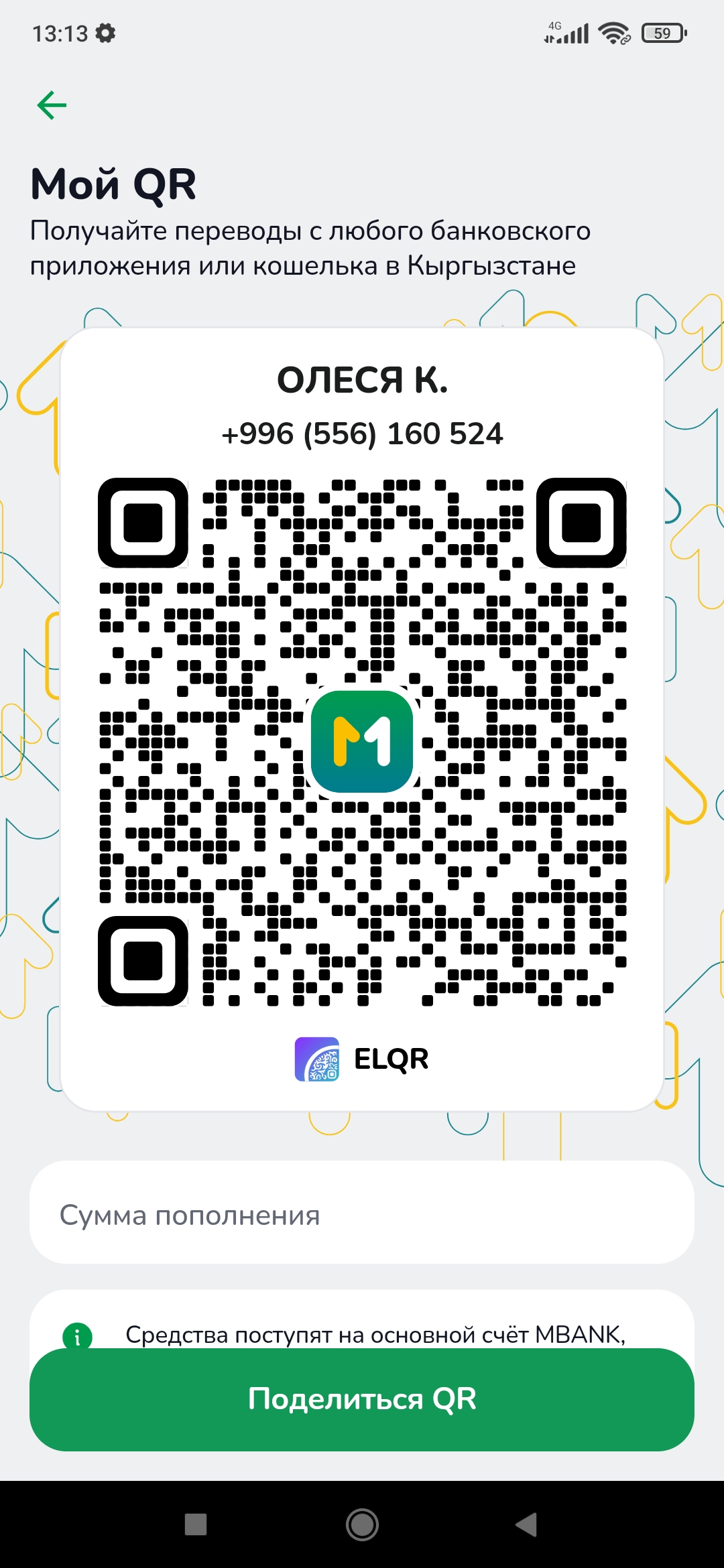724x1568 pixels.
Task: Tap the "Сумма пополнения" amount field
Action: (x=362, y=1215)
